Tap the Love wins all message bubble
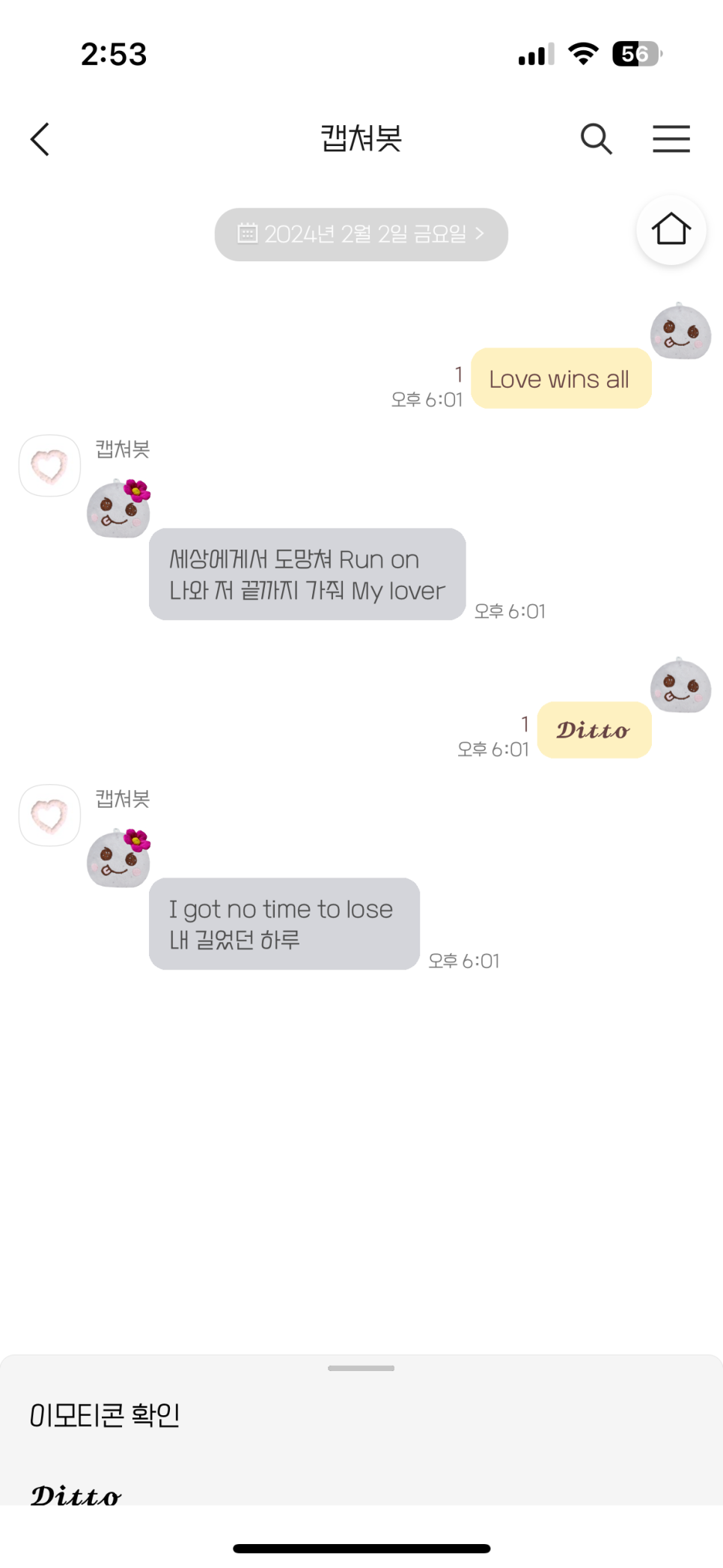This screenshot has width=723, height=1568. (x=561, y=378)
